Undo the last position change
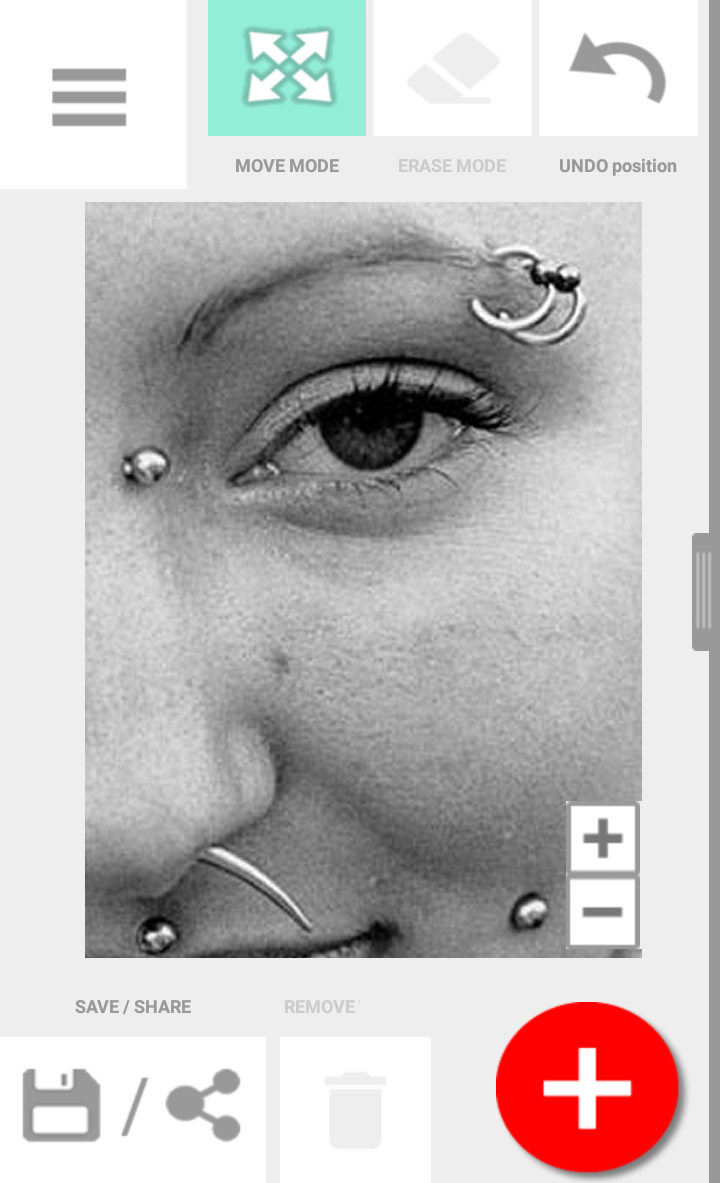The image size is (720, 1183). (x=618, y=68)
